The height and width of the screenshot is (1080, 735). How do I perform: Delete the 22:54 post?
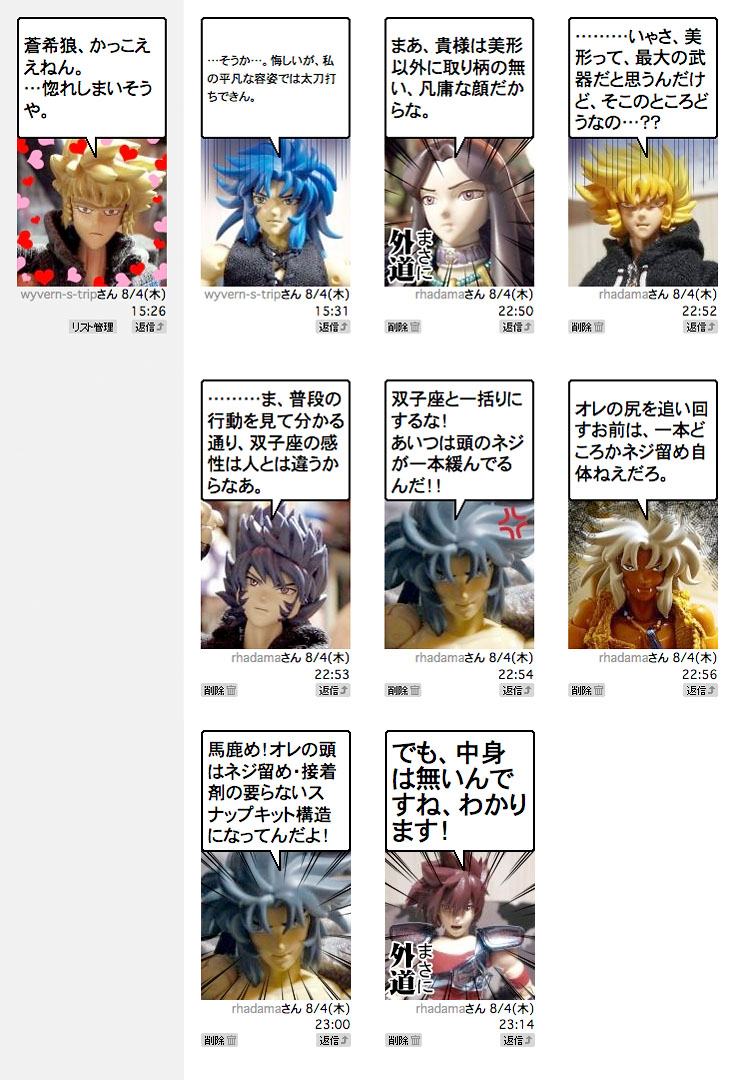(x=404, y=690)
